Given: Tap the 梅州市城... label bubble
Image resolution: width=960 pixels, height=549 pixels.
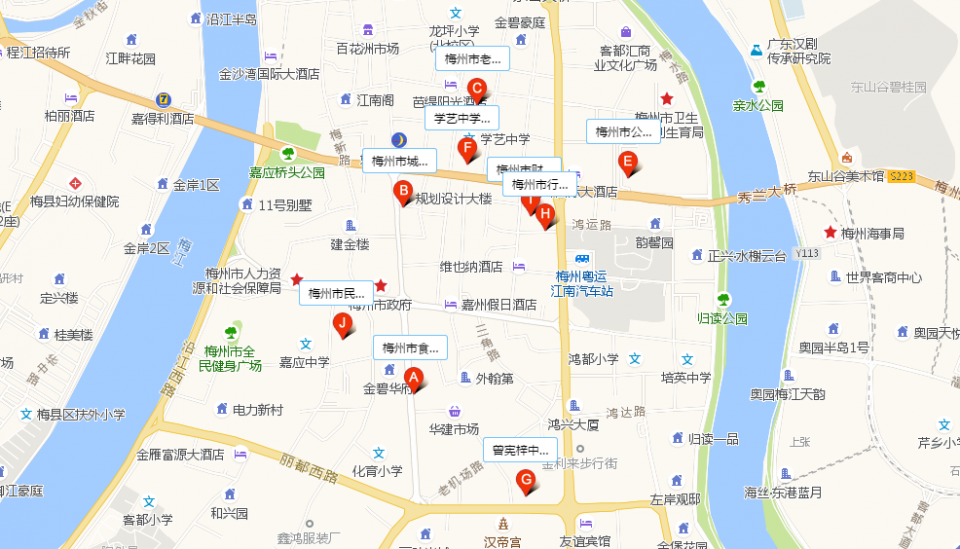Looking at the screenshot, I should pos(400,160).
